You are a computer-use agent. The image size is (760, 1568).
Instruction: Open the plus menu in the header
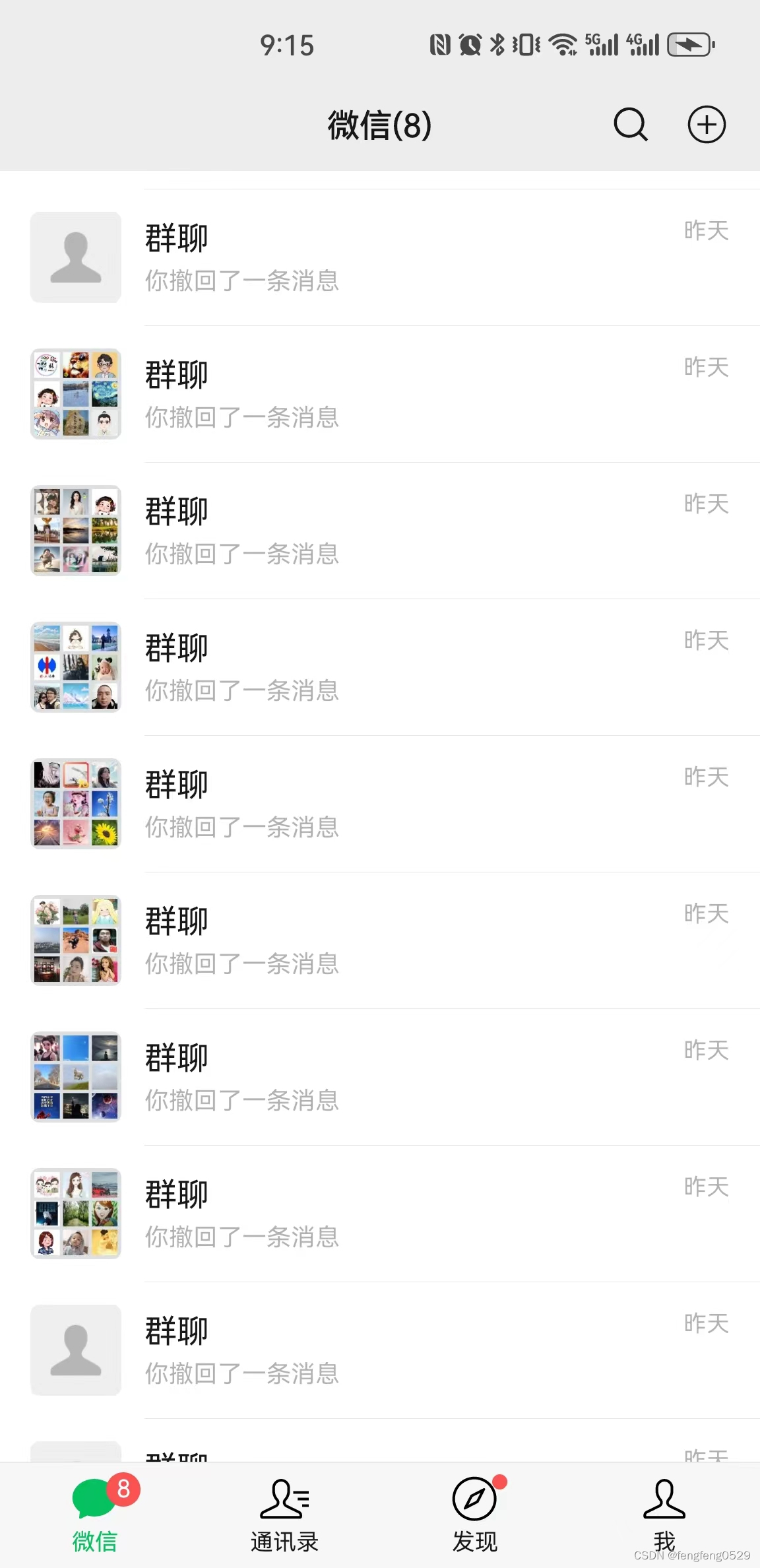click(707, 124)
